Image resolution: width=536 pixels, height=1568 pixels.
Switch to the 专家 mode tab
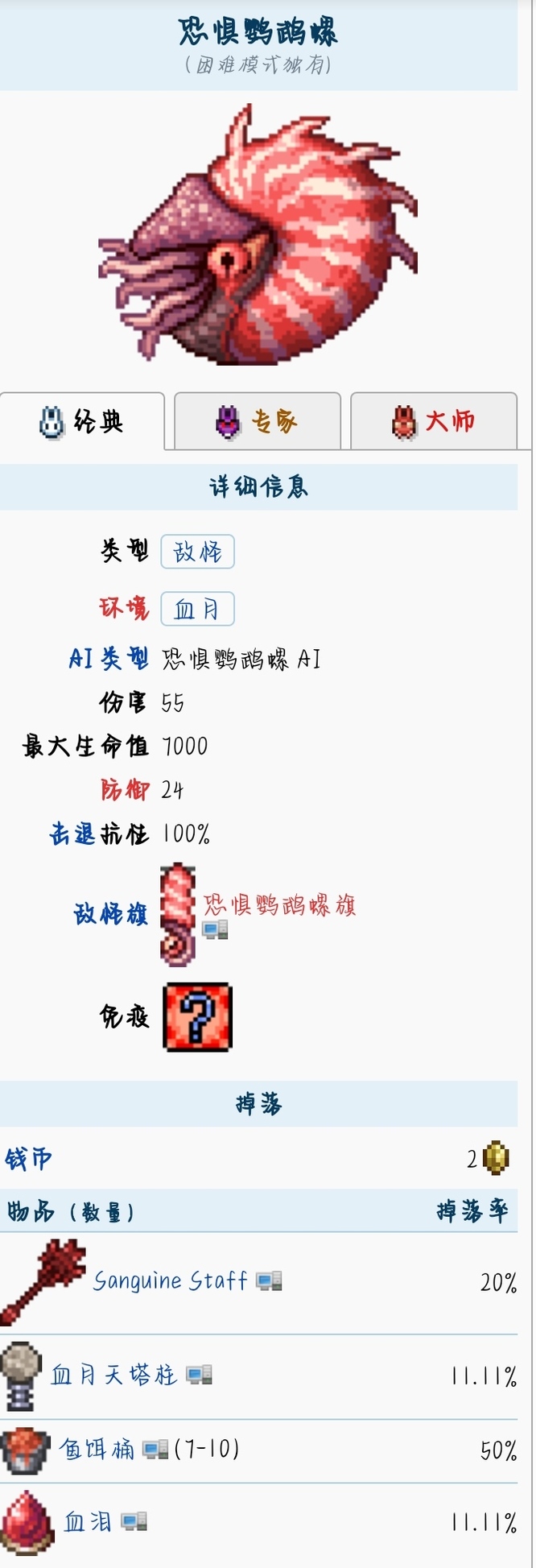click(258, 421)
